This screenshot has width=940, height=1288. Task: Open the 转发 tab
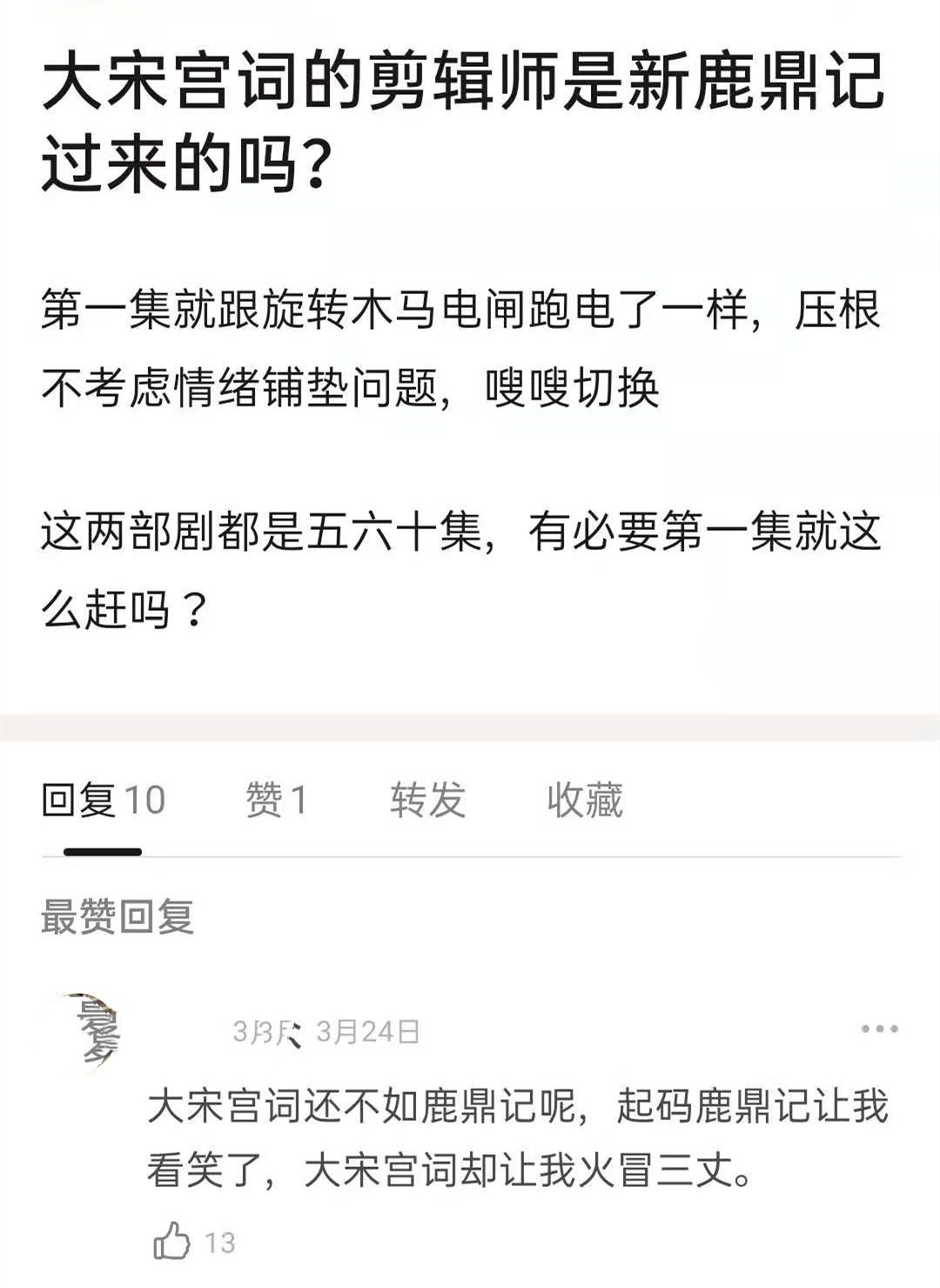click(x=427, y=800)
